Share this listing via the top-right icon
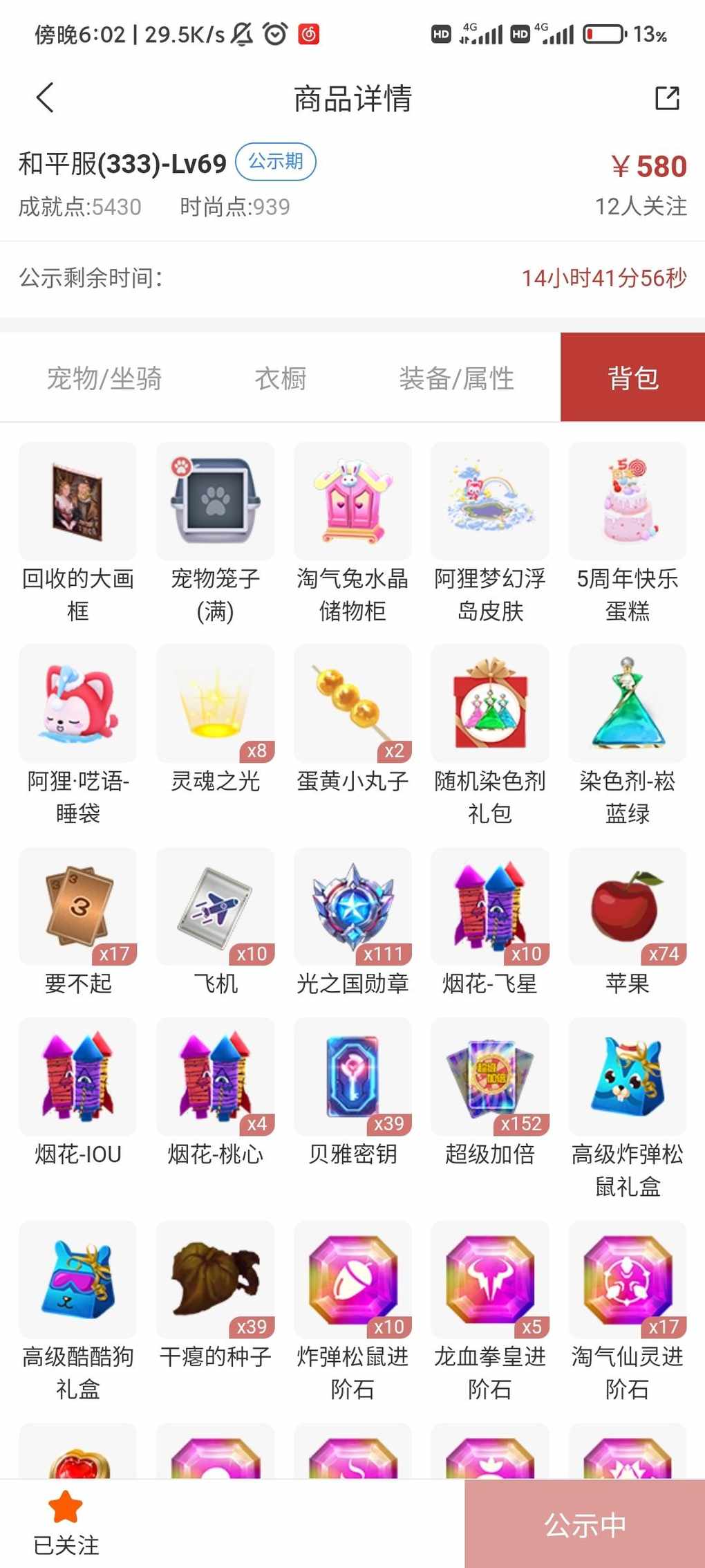 pyautogui.click(x=667, y=98)
